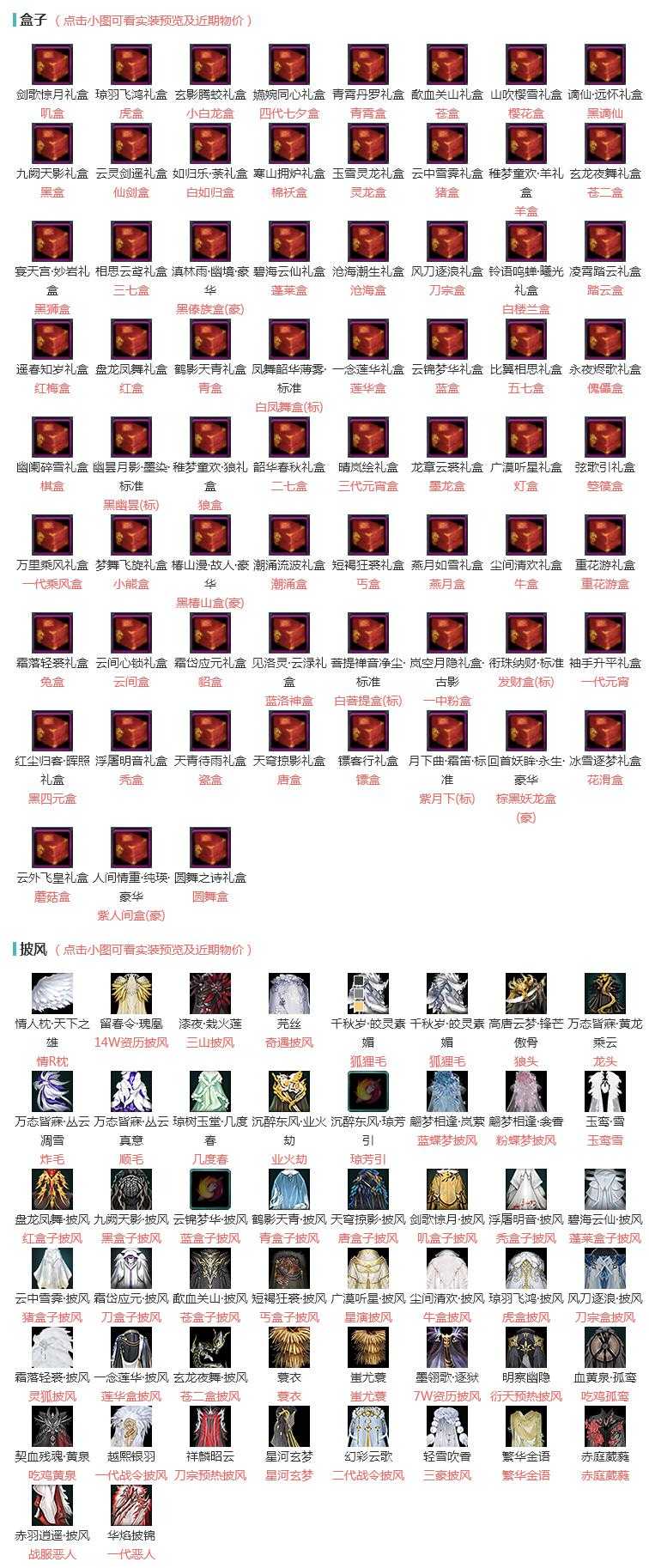Select the 玄龙夜舞礼盒 icon
This screenshot has width=649, height=1568.
pos(605,144)
